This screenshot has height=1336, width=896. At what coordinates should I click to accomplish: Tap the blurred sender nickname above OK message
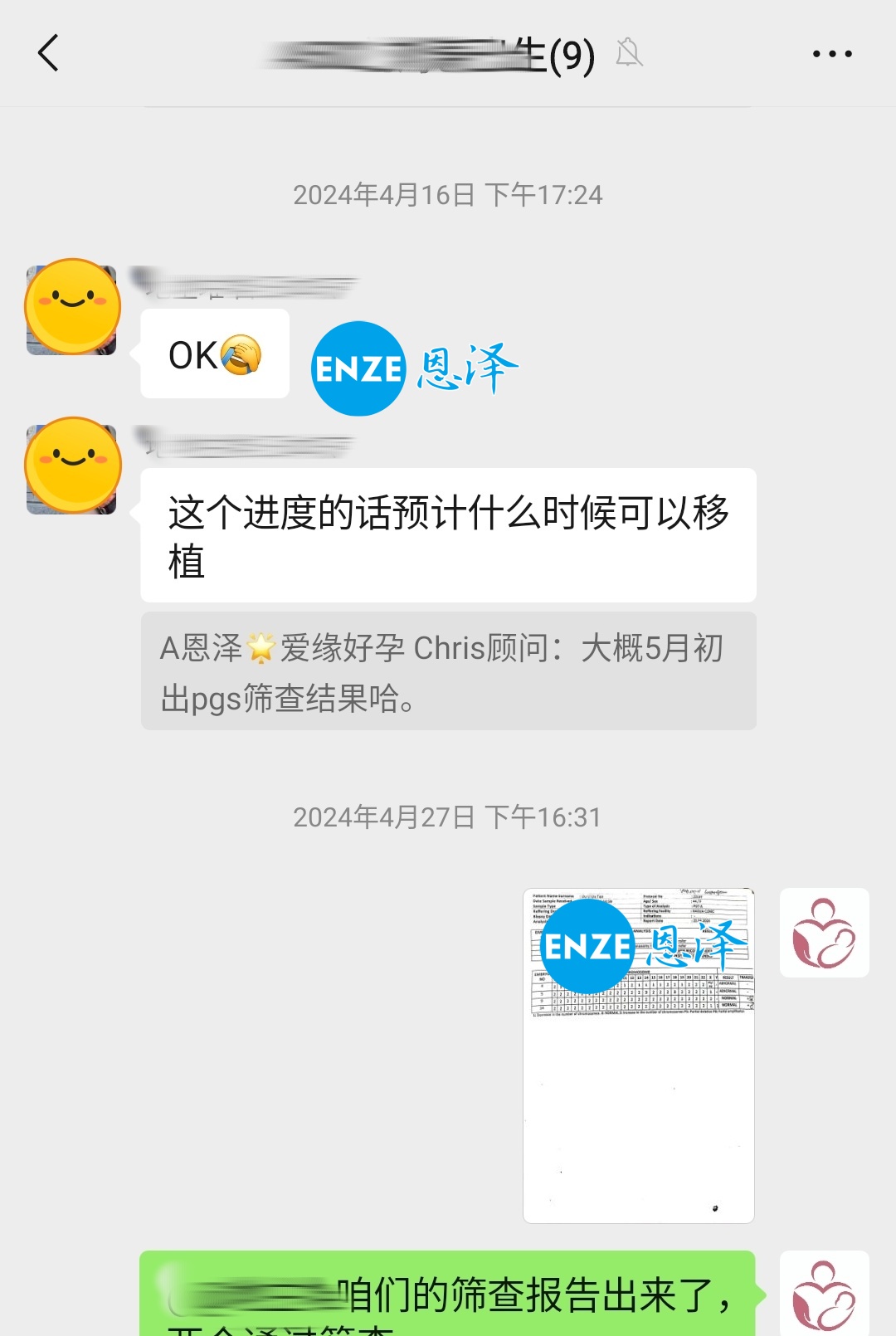pyautogui.click(x=241, y=282)
